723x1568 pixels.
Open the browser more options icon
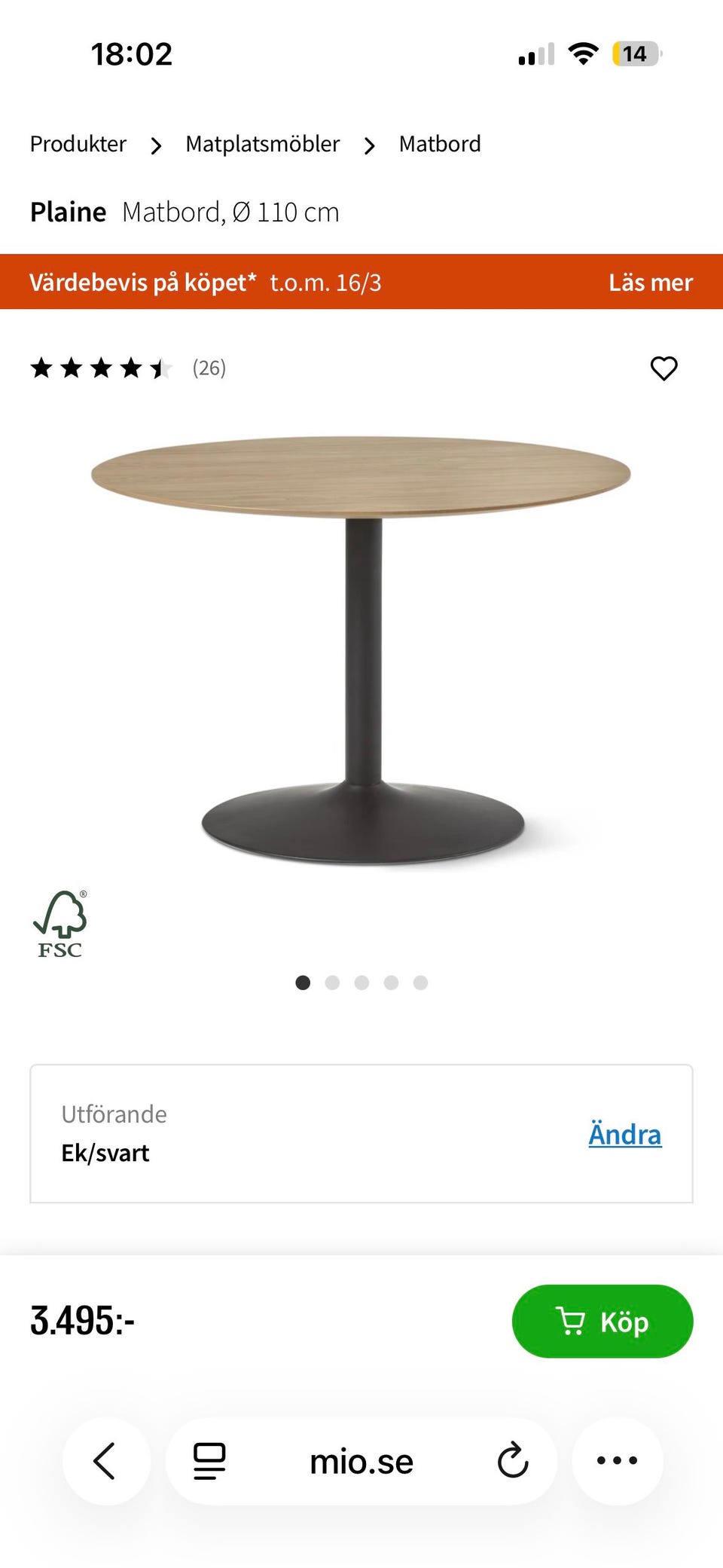(x=617, y=1460)
